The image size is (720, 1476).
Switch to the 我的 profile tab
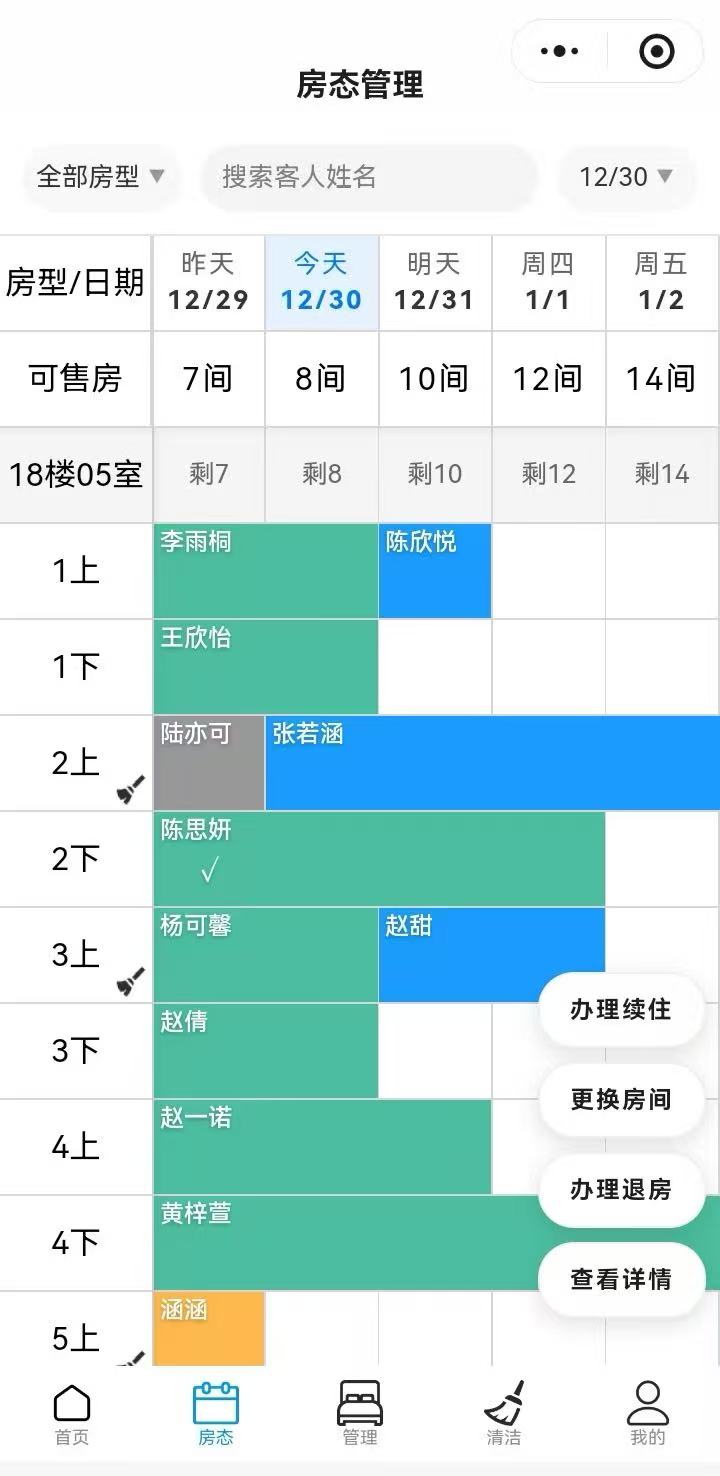[x=648, y=1415]
